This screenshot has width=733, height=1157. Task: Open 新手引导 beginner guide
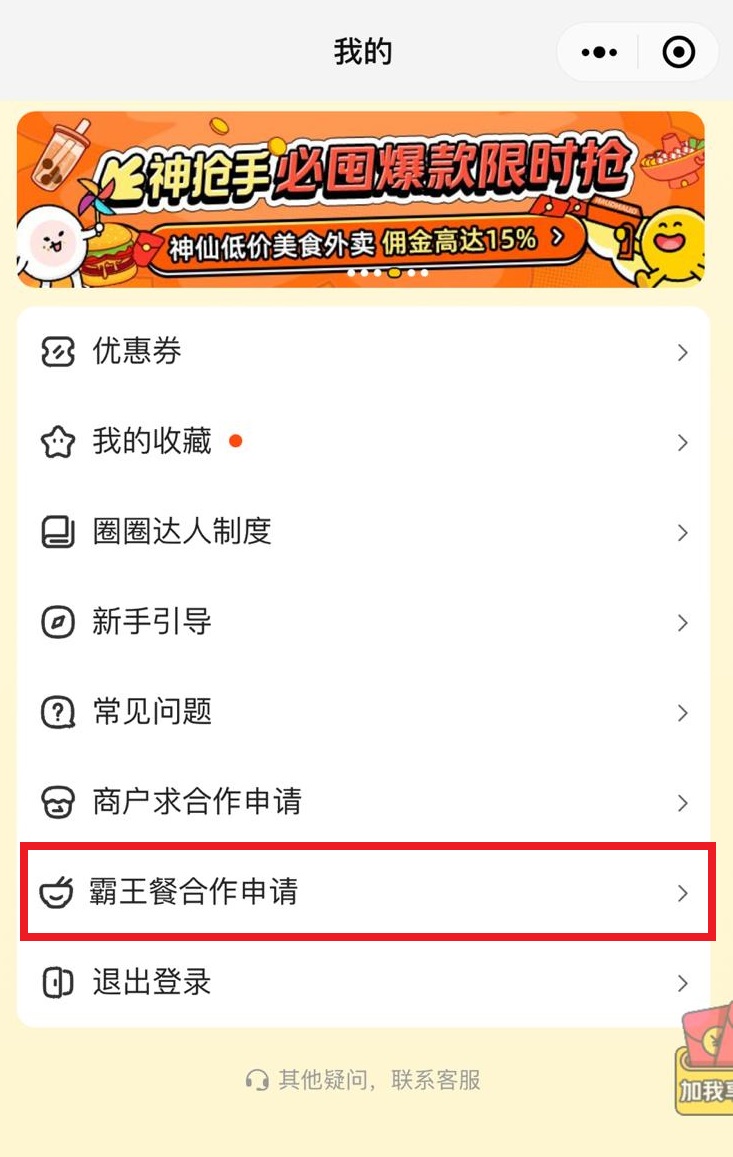click(364, 622)
